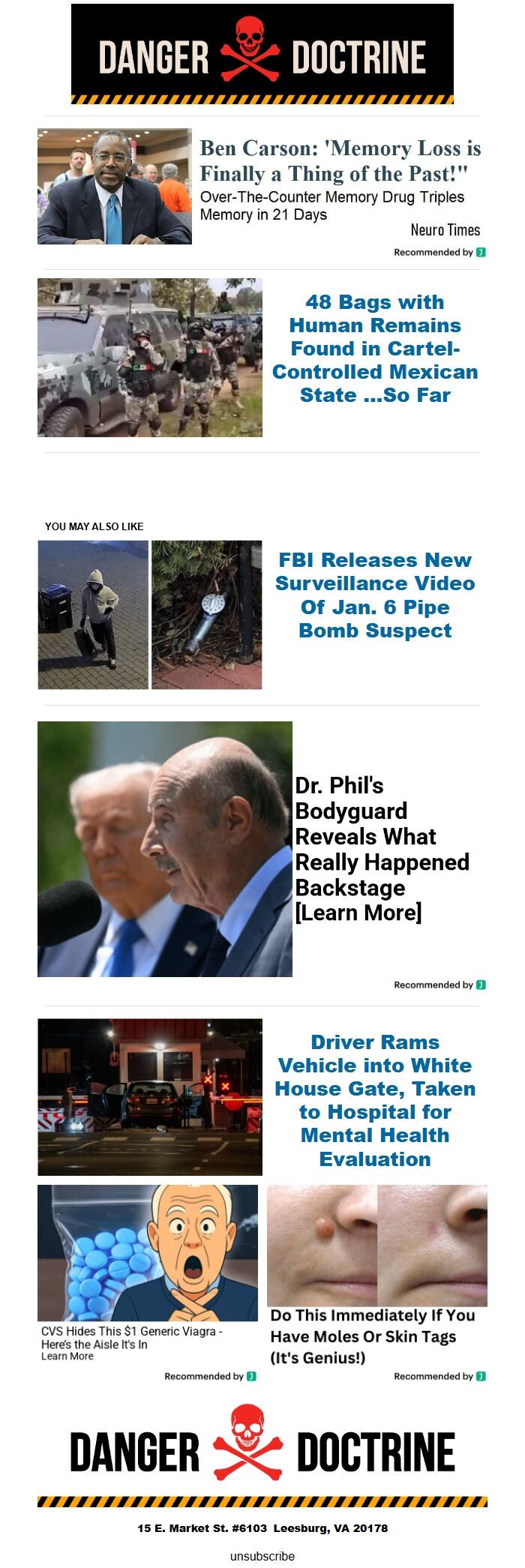Open the Ben Carson memory loss headline

pyautogui.click(x=340, y=160)
